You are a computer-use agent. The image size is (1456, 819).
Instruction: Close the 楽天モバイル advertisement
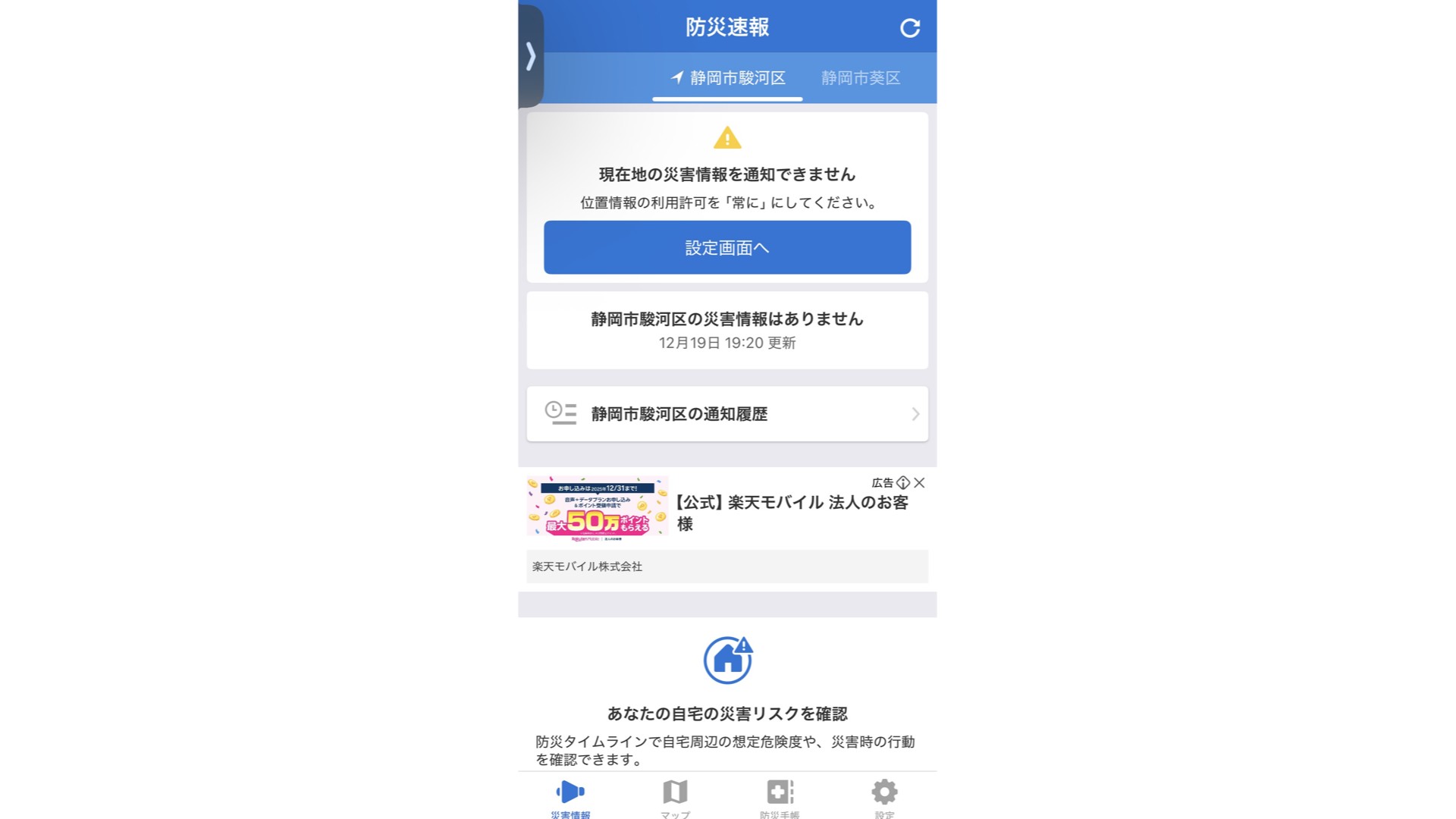pyautogui.click(x=919, y=482)
